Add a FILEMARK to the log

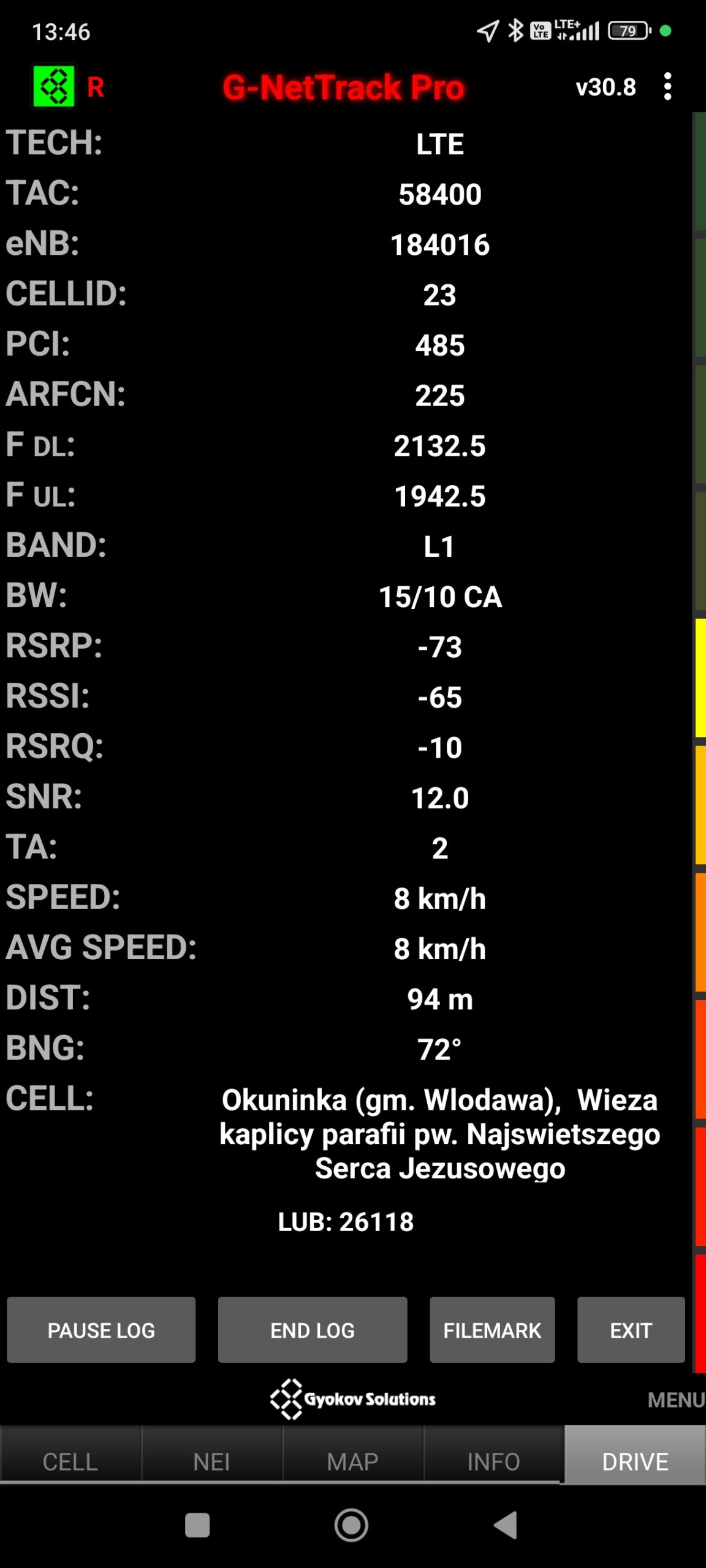click(492, 1330)
